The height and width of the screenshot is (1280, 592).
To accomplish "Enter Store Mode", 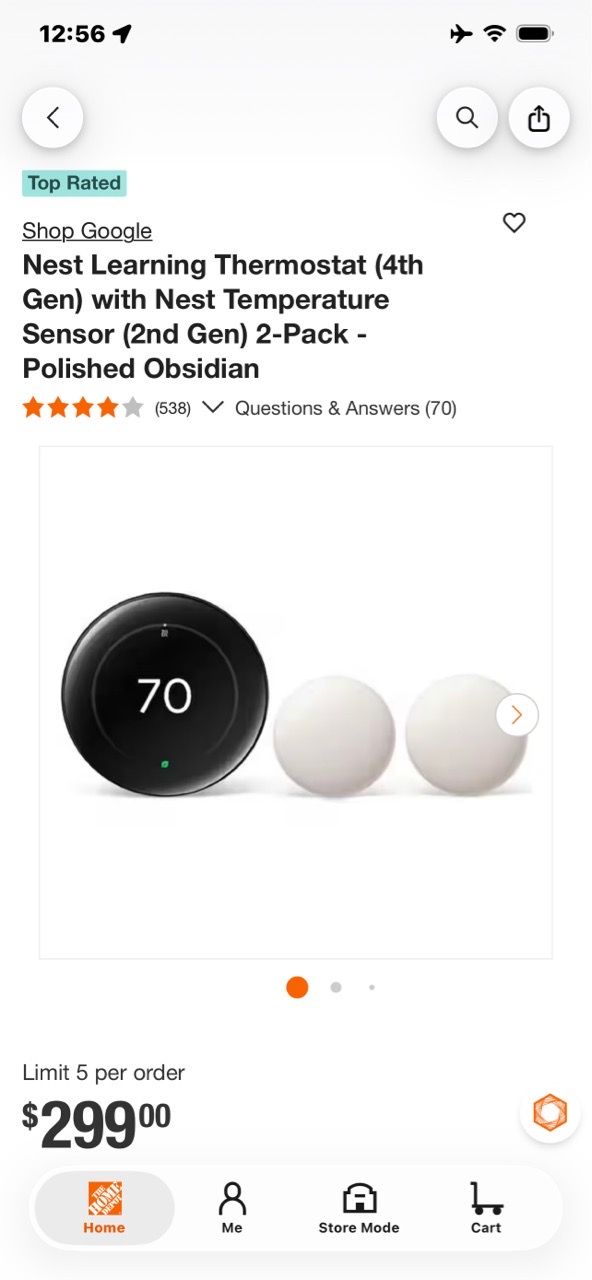I will pyautogui.click(x=359, y=1208).
